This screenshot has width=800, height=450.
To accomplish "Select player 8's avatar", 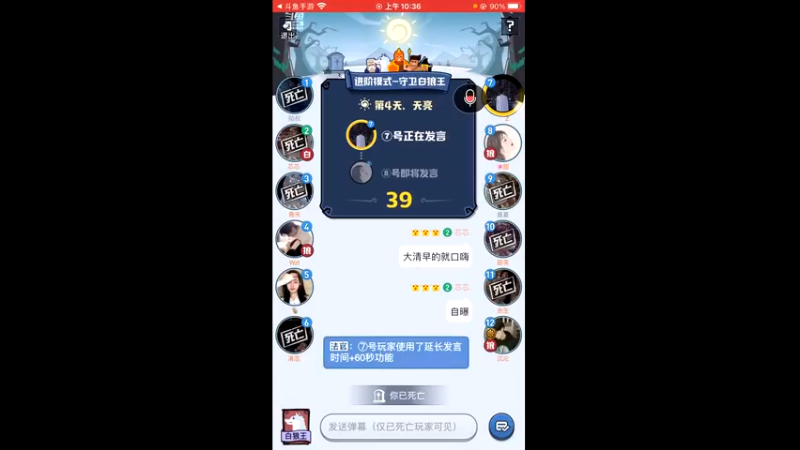I will point(503,144).
